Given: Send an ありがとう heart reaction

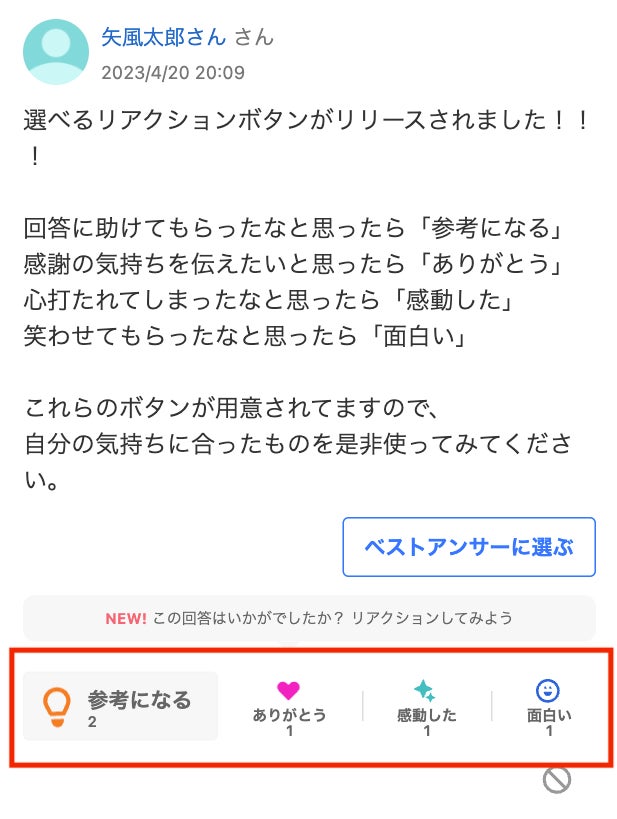Looking at the screenshot, I should click(289, 704).
